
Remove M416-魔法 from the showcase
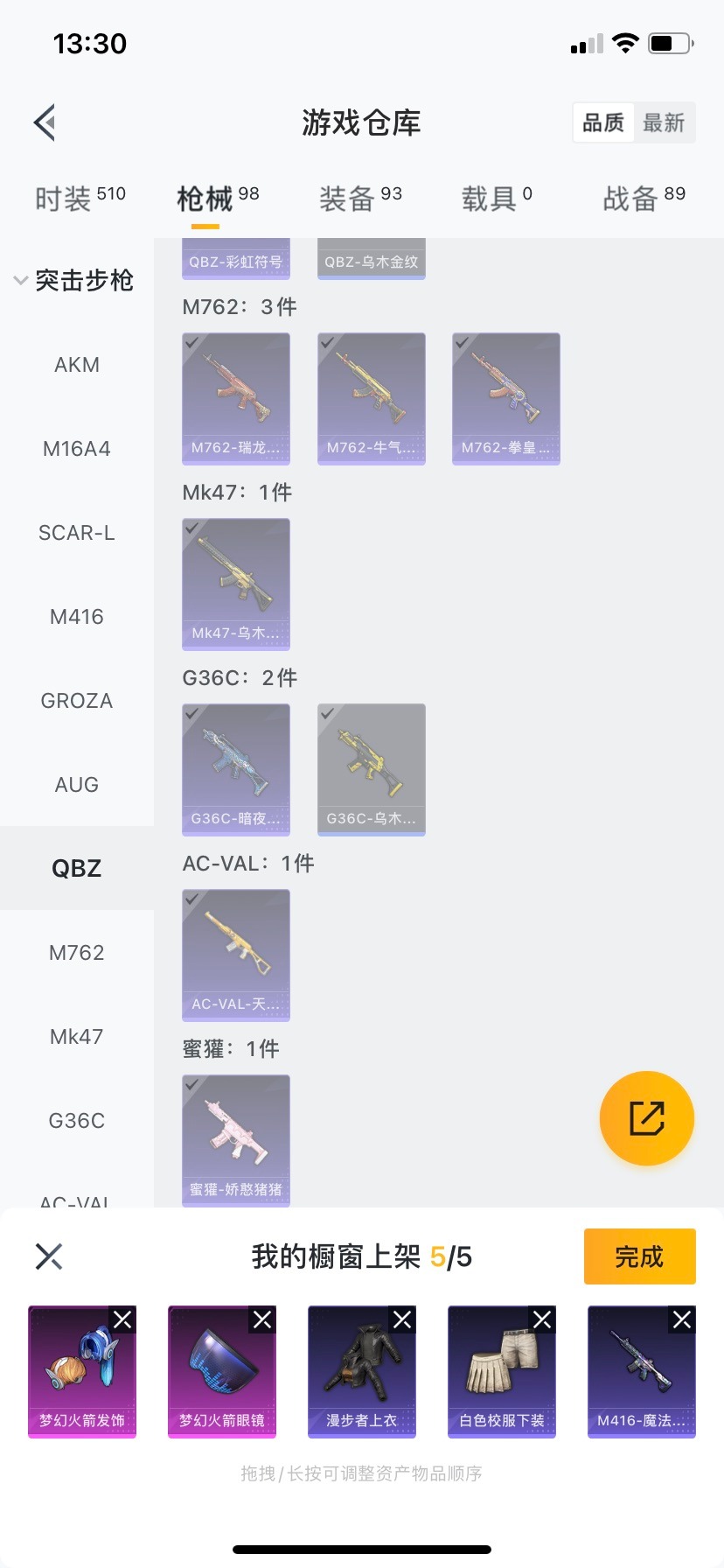tap(682, 1319)
